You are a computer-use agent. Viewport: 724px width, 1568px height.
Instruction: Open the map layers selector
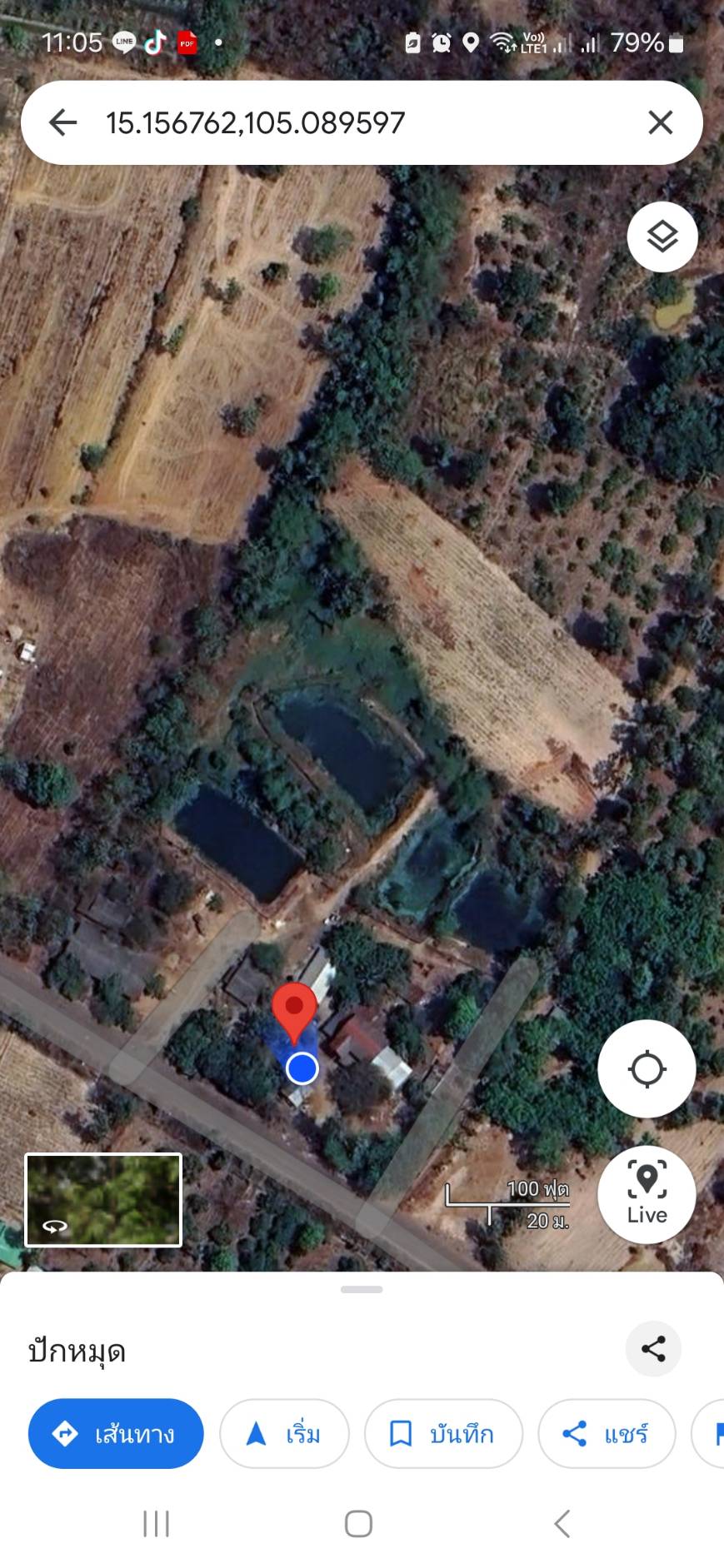coord(662,236)
